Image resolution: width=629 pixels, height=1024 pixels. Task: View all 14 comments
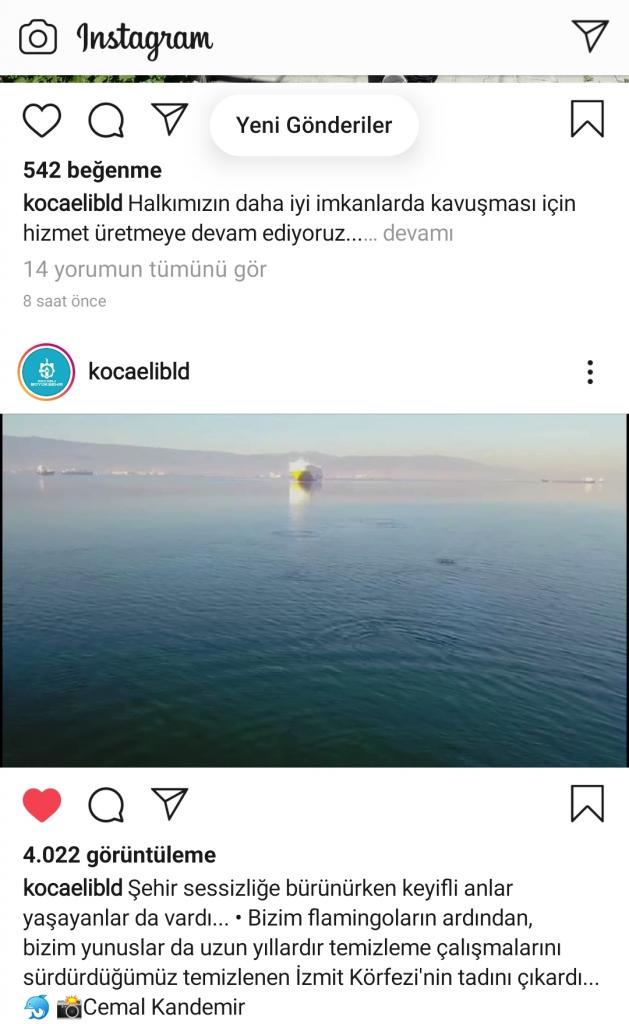[144, 269]
